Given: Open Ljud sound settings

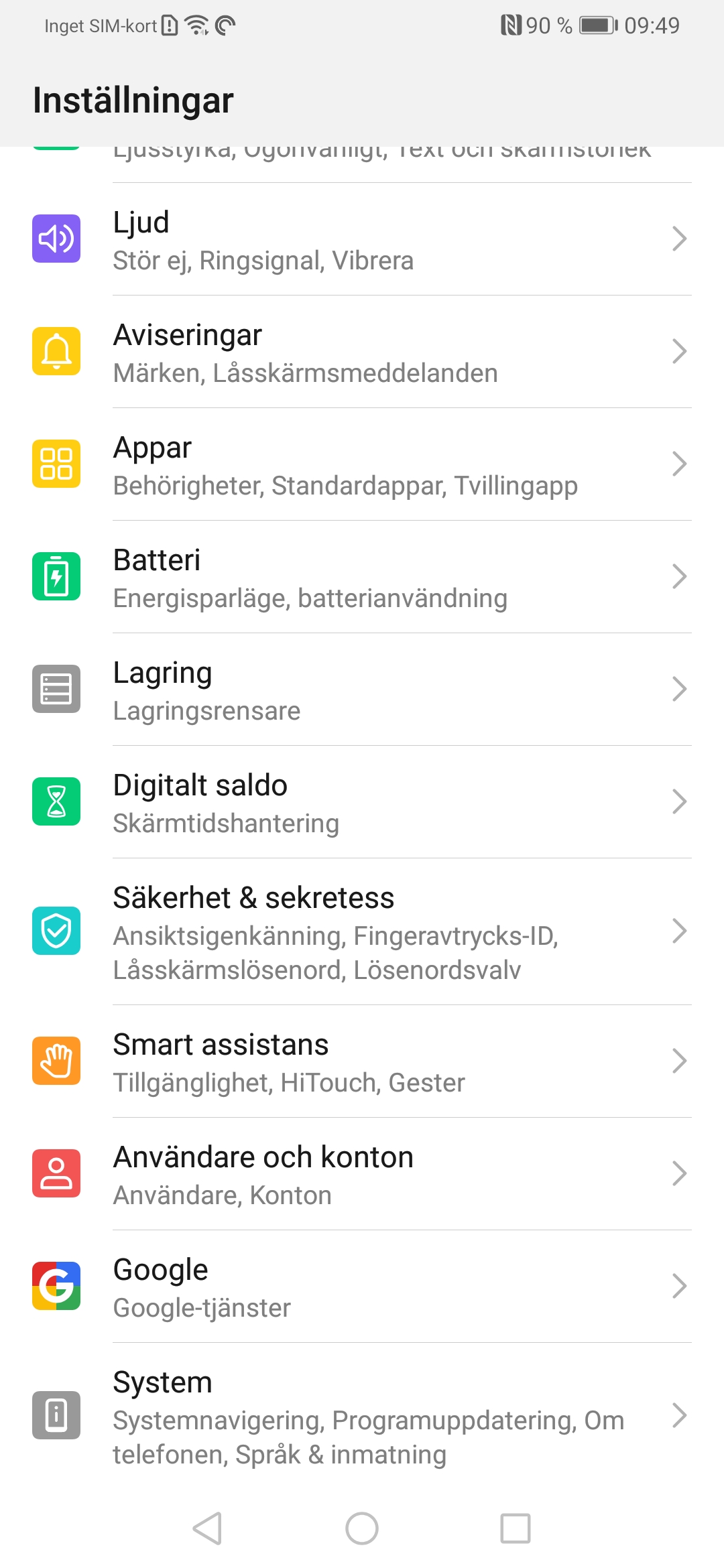Looking at the screenshot, I should tap(362, 239).
